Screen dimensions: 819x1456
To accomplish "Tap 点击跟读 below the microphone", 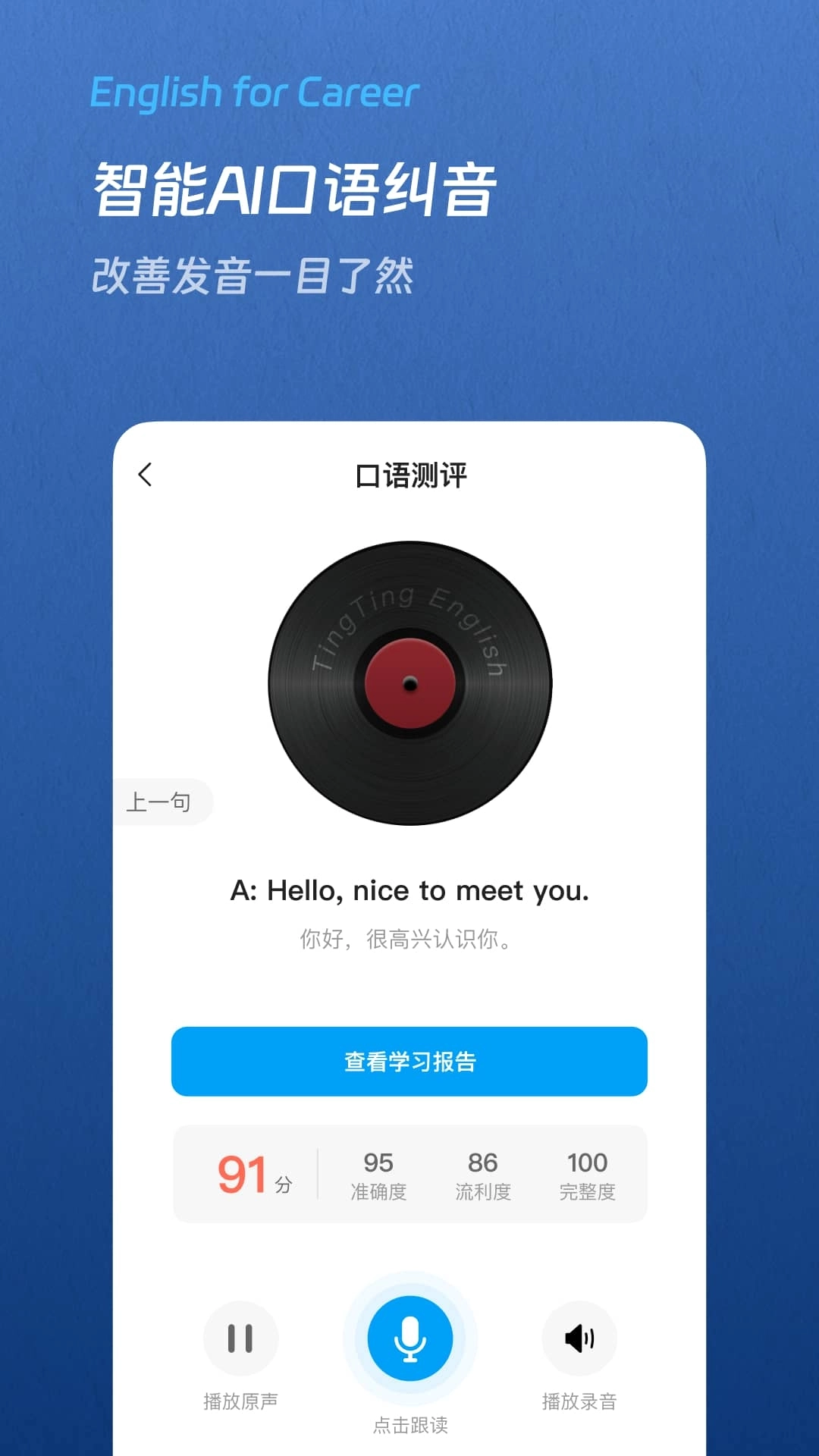I will (x=409, y=1424).
